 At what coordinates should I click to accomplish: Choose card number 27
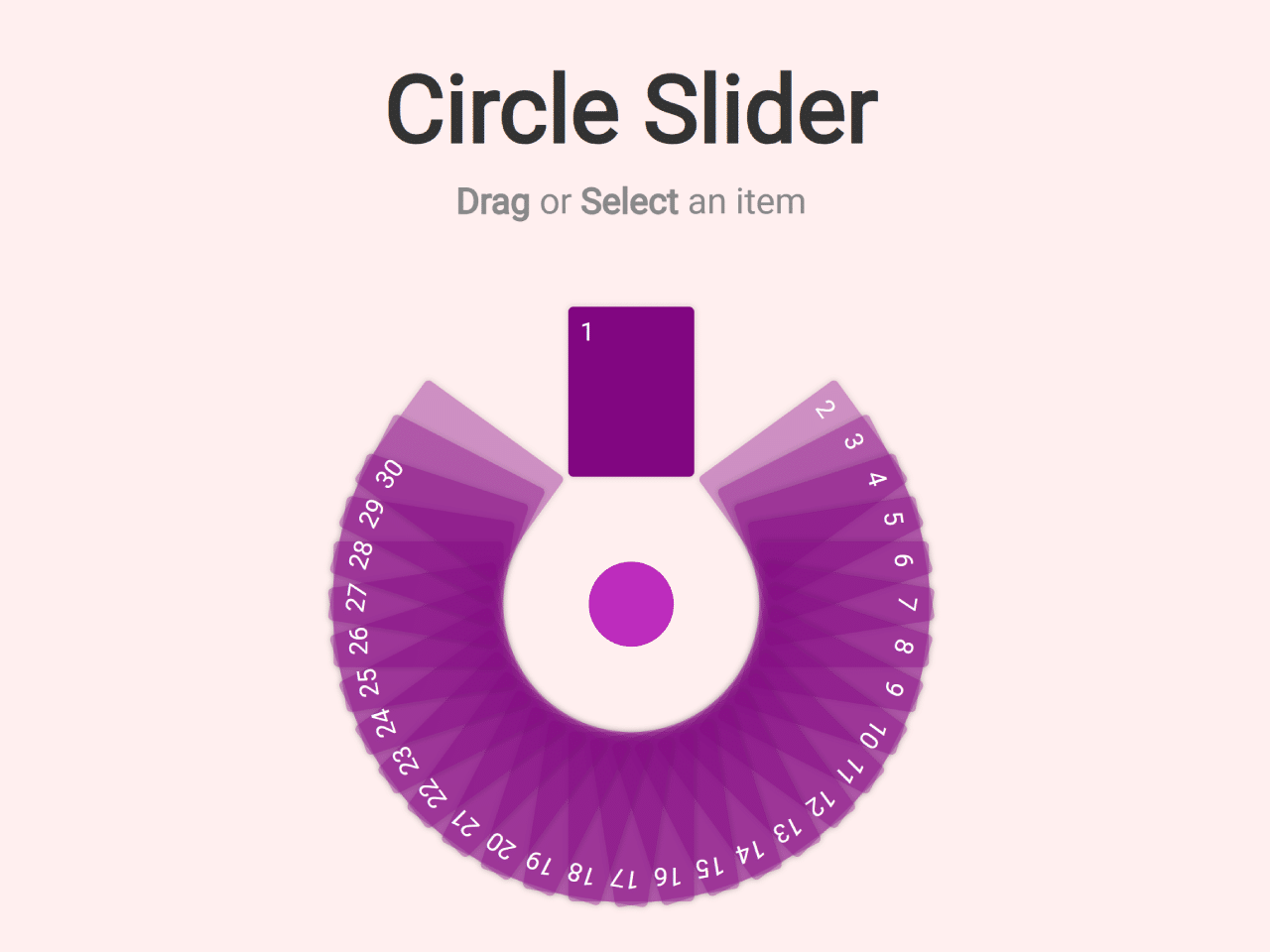[x=356, y=597]
